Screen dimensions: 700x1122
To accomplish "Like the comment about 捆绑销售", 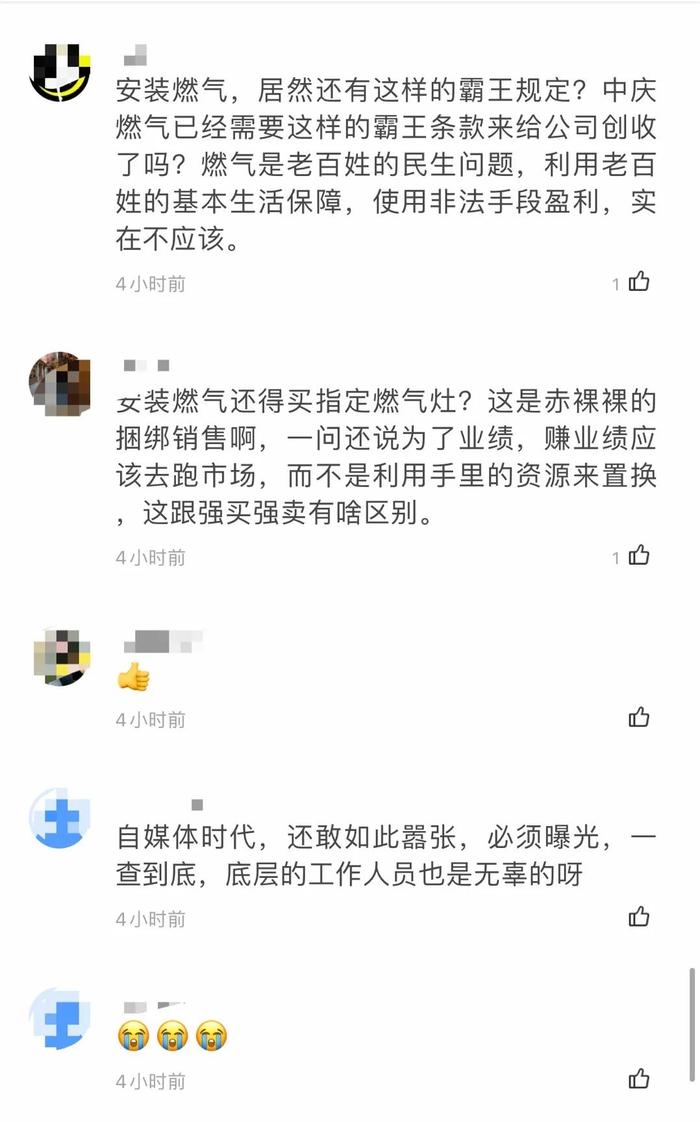I will coord(639,556).
